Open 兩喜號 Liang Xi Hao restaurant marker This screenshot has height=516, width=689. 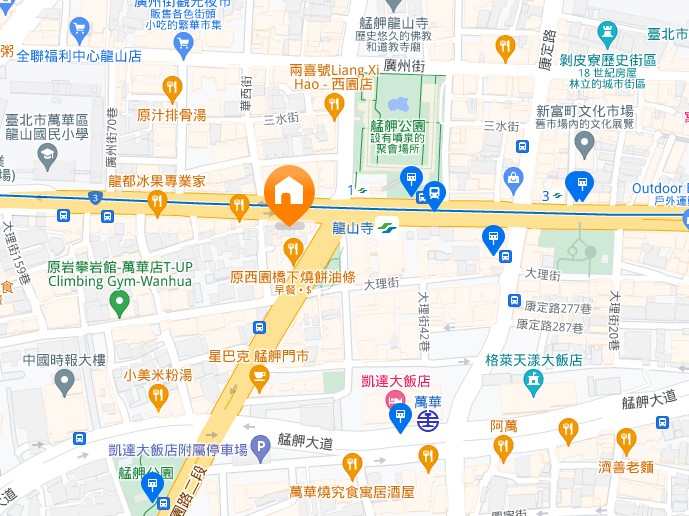click(x=335, y=104)
